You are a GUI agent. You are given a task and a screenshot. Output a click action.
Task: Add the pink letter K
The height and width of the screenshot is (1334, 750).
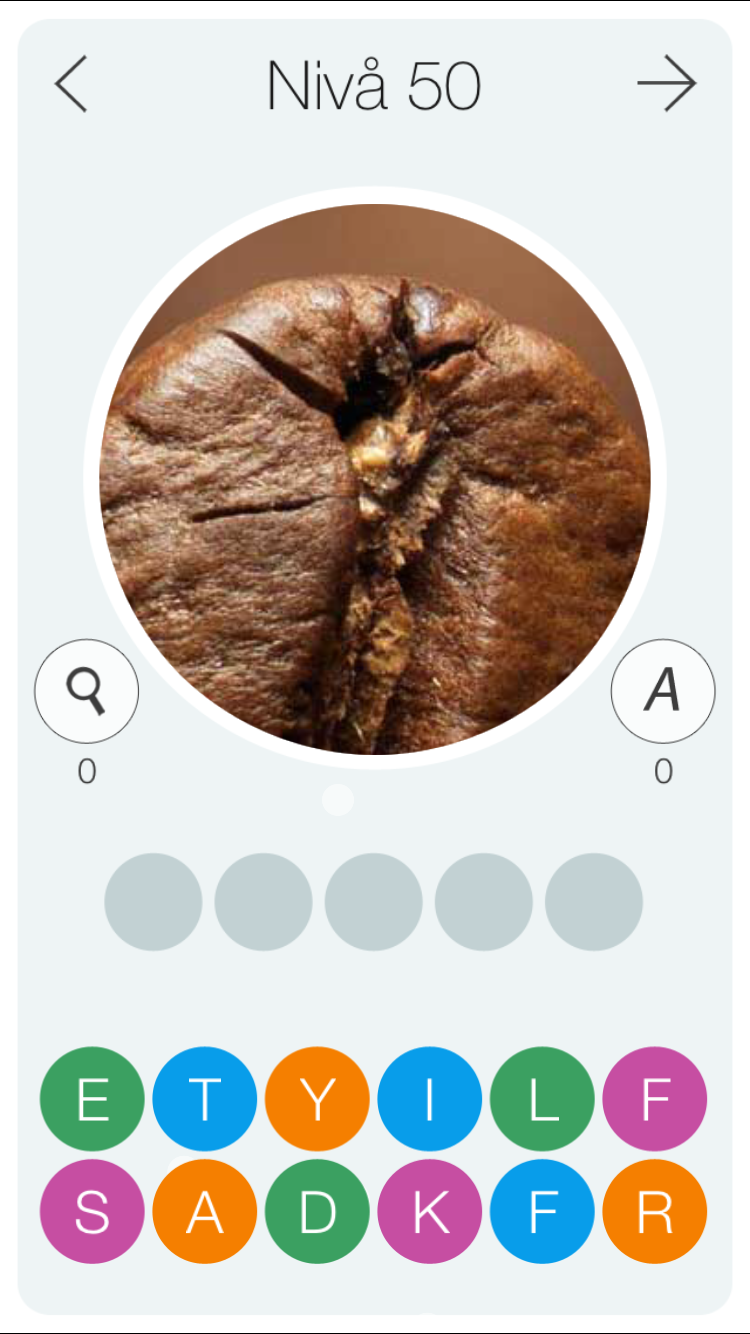tap(430, 1212)
